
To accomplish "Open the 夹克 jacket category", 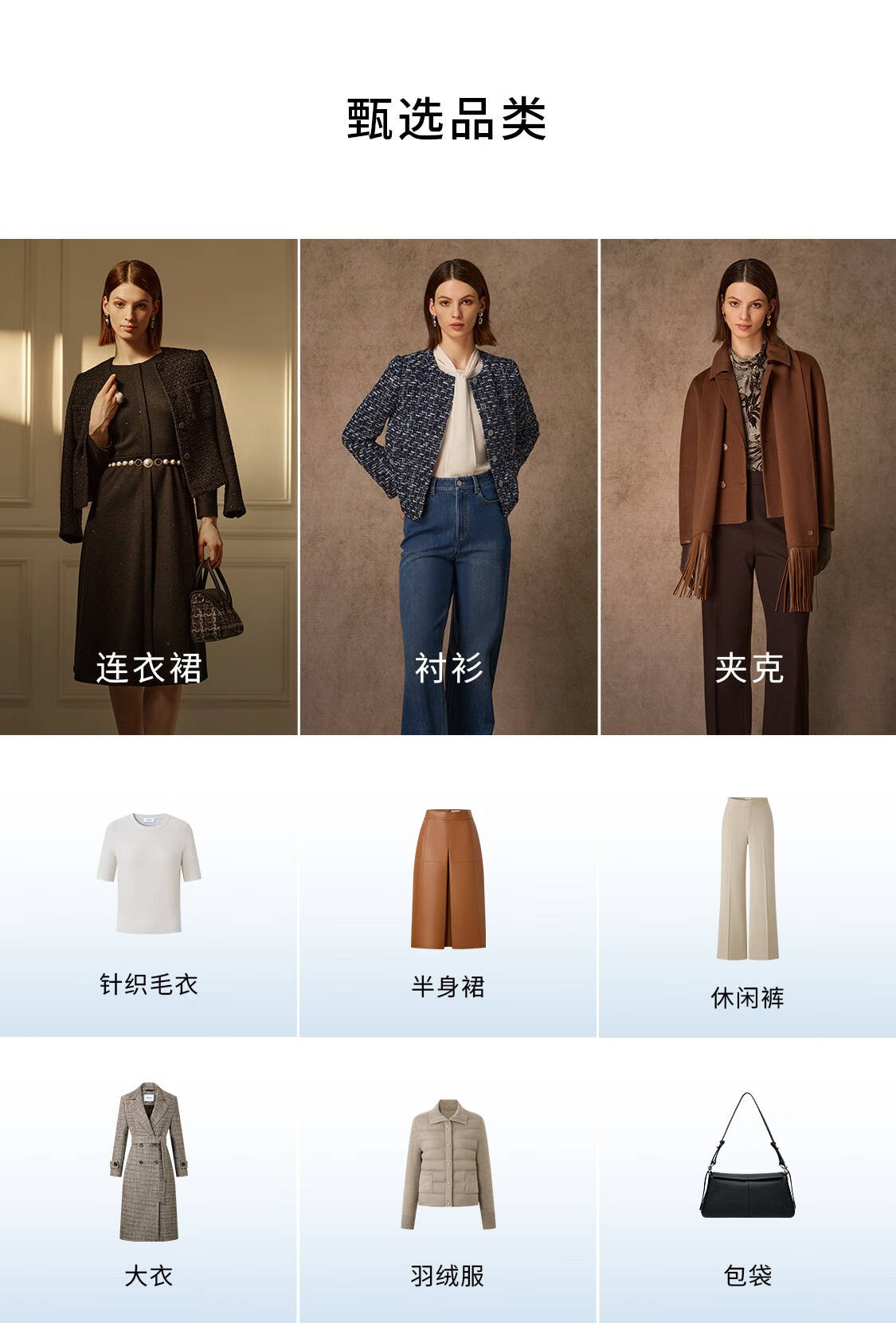I will [748, 487].
